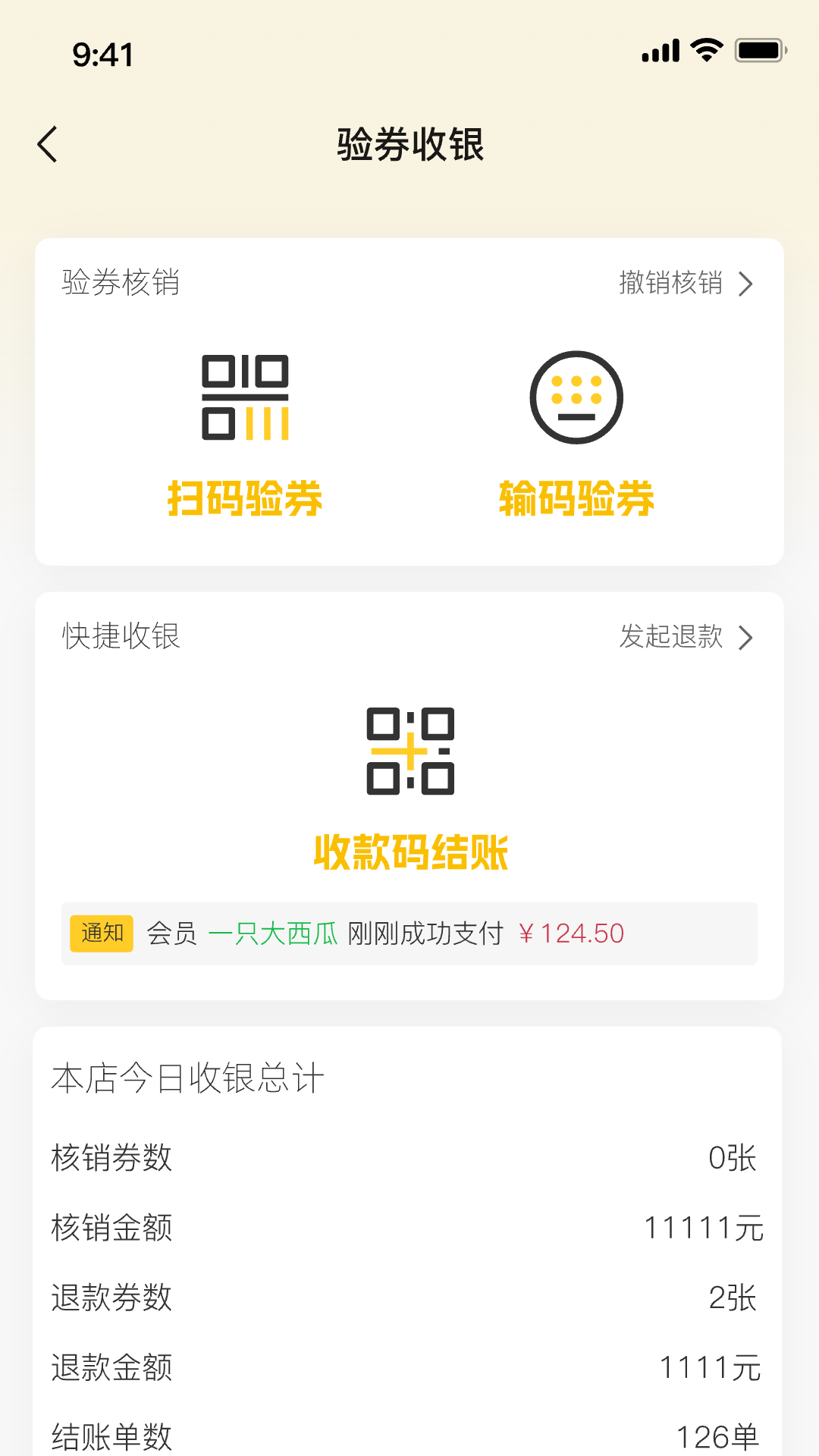The height and width of the screenshot is (1456, 819).
Task: Tap the back arrow at top left
Action: 47,144
